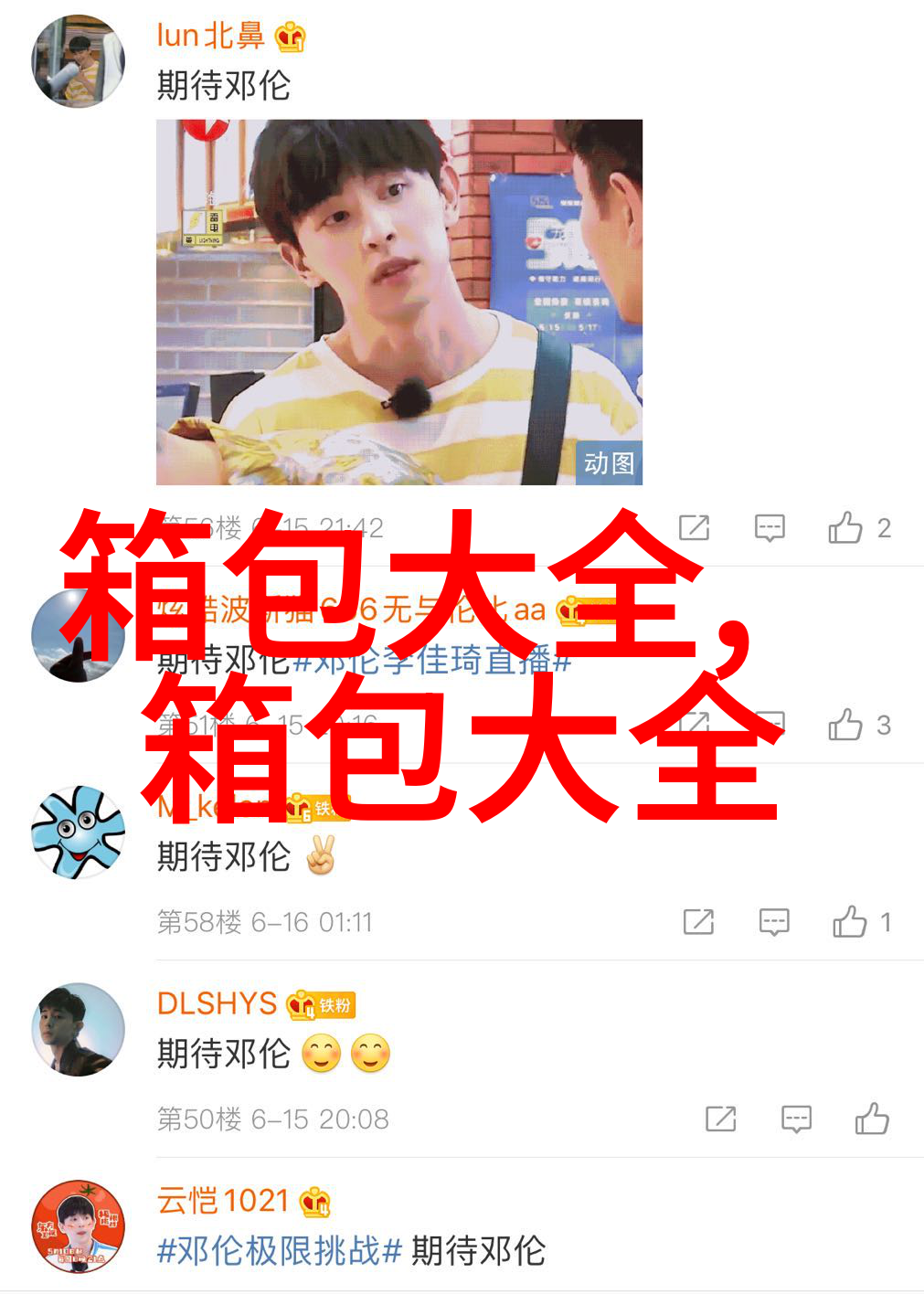Viewport: 924px width, 1294px height.
Task: Reply to the comment on floor 56
Action: pyautogui.click(x=770, y=527)
